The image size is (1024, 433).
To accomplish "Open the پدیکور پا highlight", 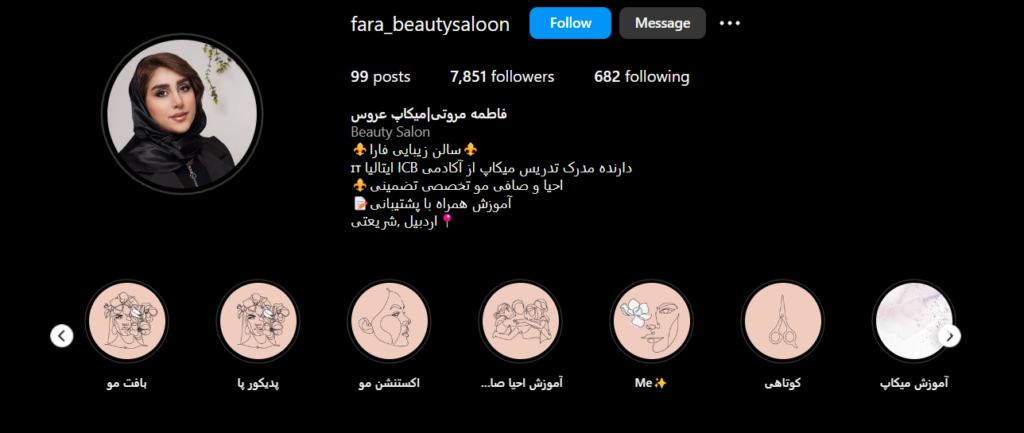I will 257,321.
